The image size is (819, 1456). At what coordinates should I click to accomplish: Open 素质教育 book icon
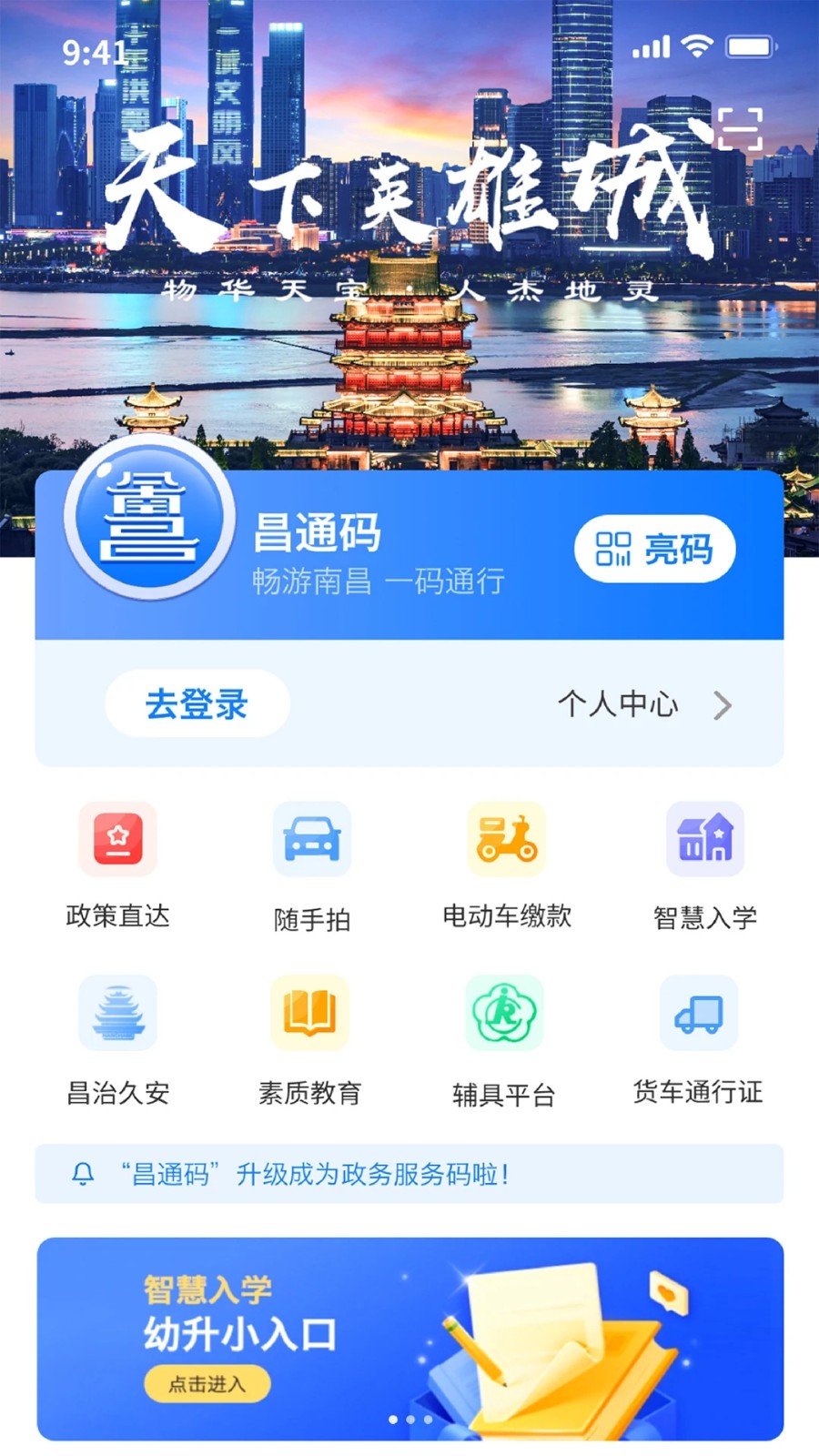pyautogui.click(x=310, y=1013)
